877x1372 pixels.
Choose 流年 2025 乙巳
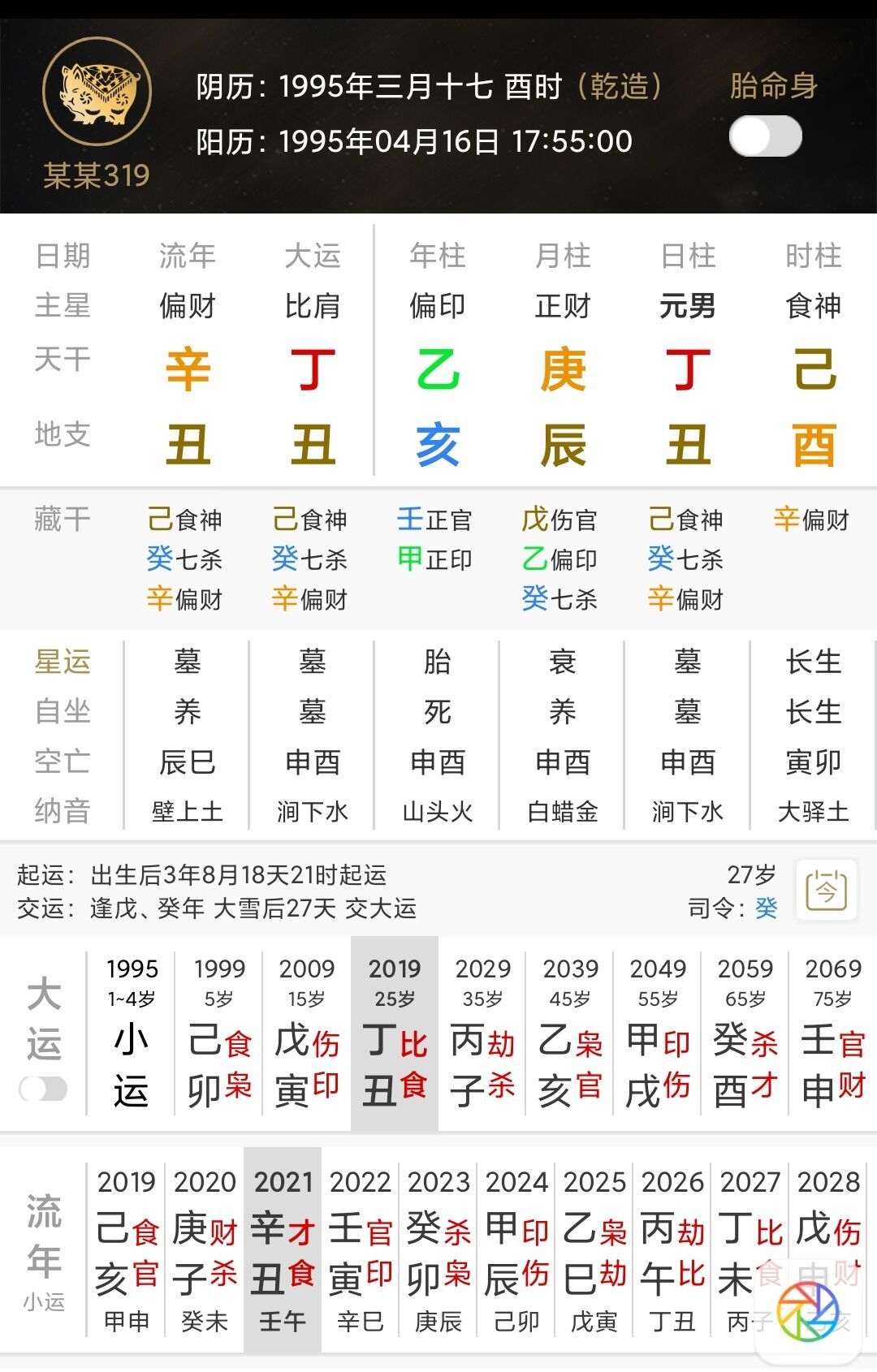point(594,1250)
